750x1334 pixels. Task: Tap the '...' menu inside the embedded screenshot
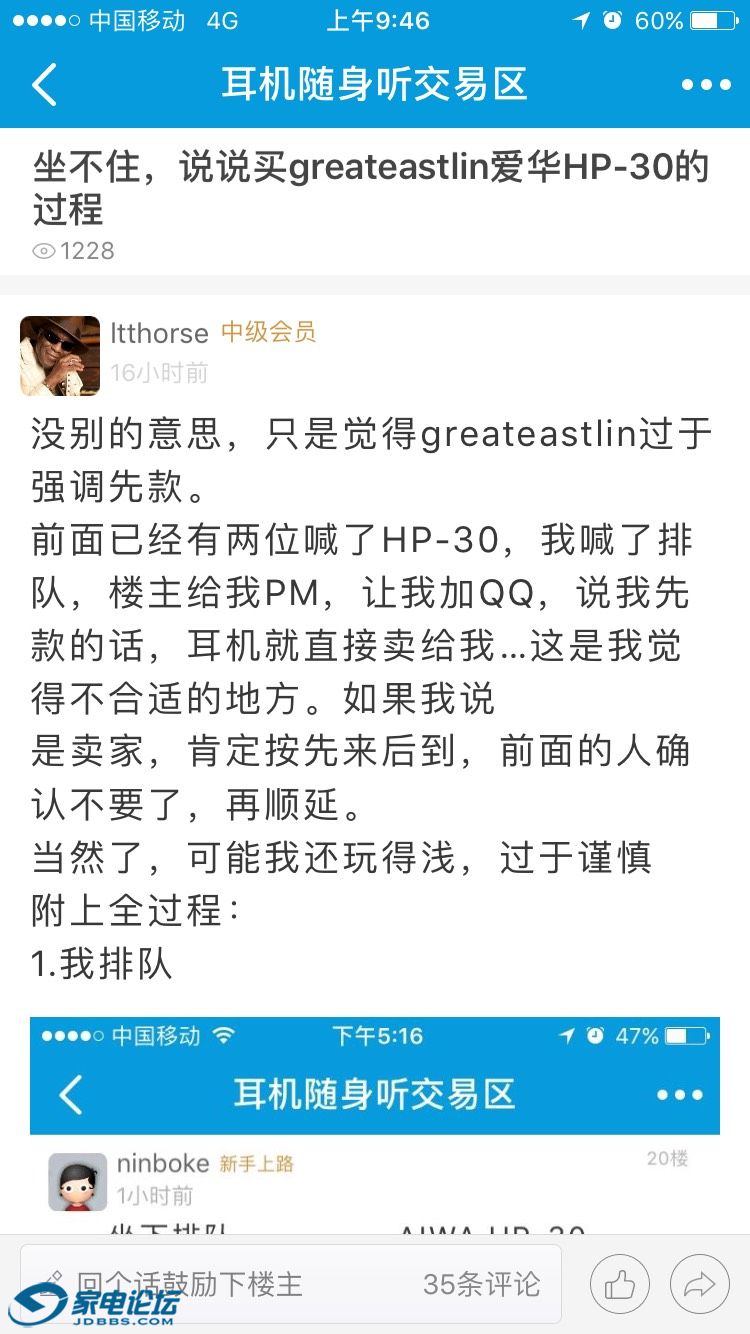click(x=678, y=1095)
